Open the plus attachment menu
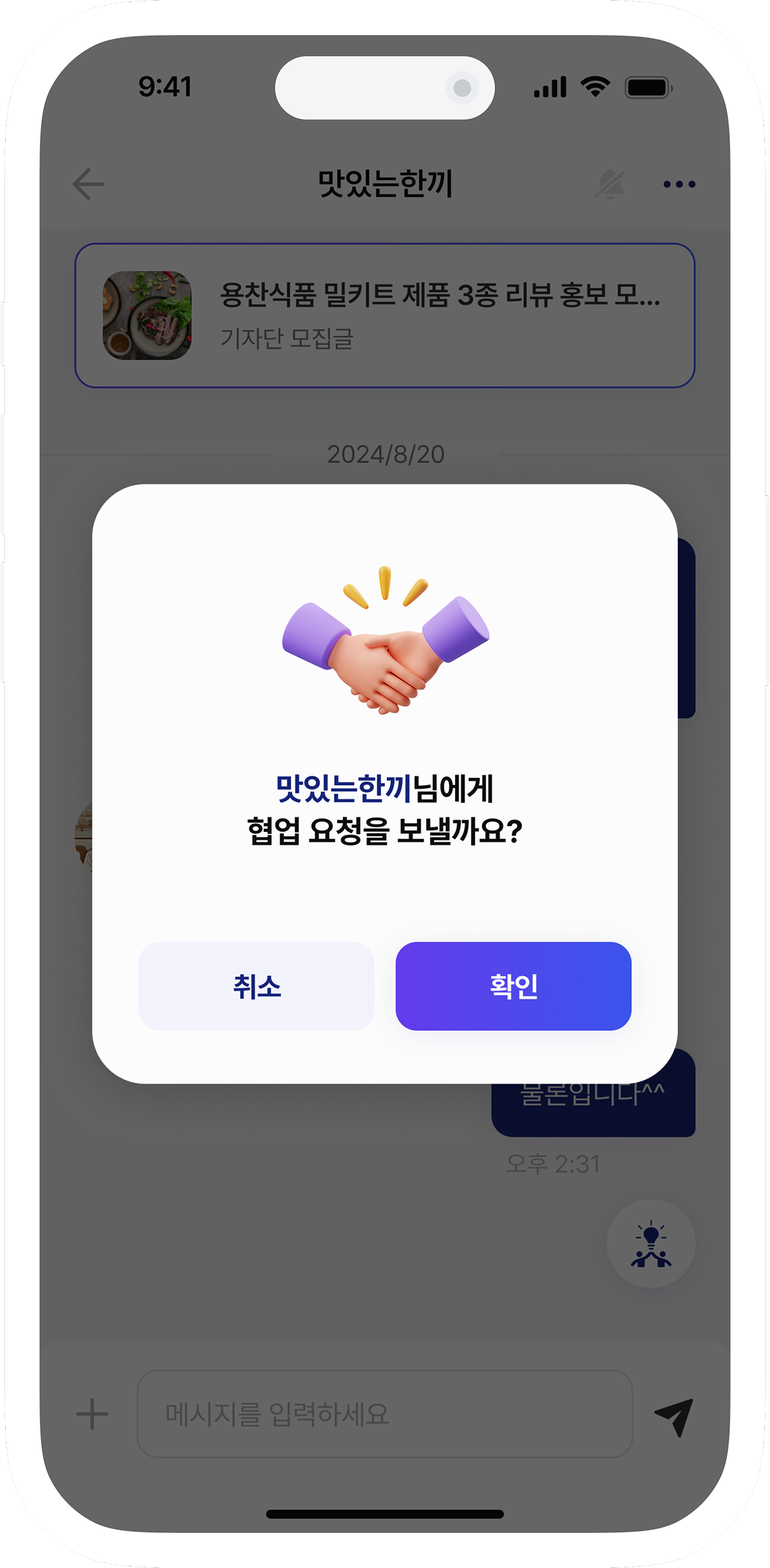Screen dimensions: 770x1568 click(92, 1414)
